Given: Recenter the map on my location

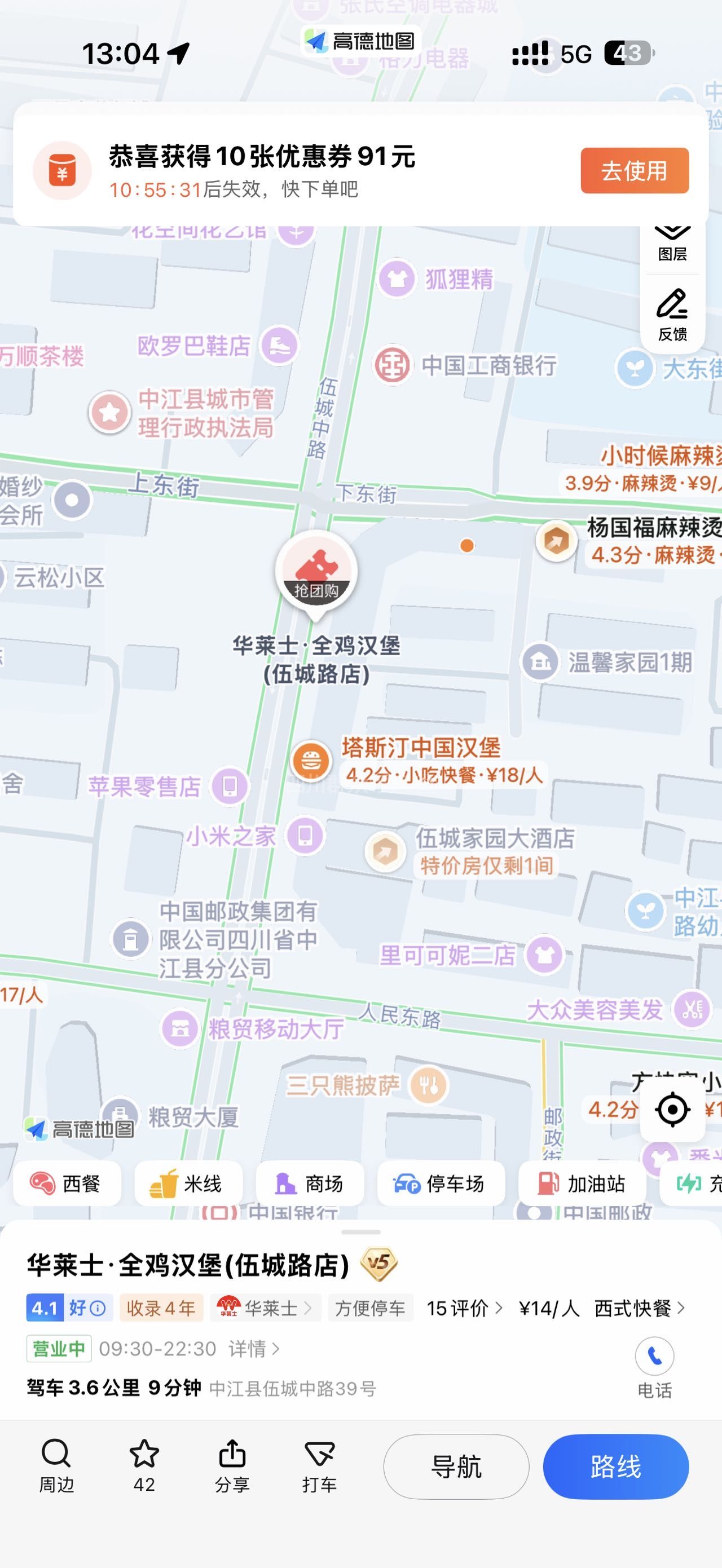Looking at the screenshot, I should (x=672, y=1110).
